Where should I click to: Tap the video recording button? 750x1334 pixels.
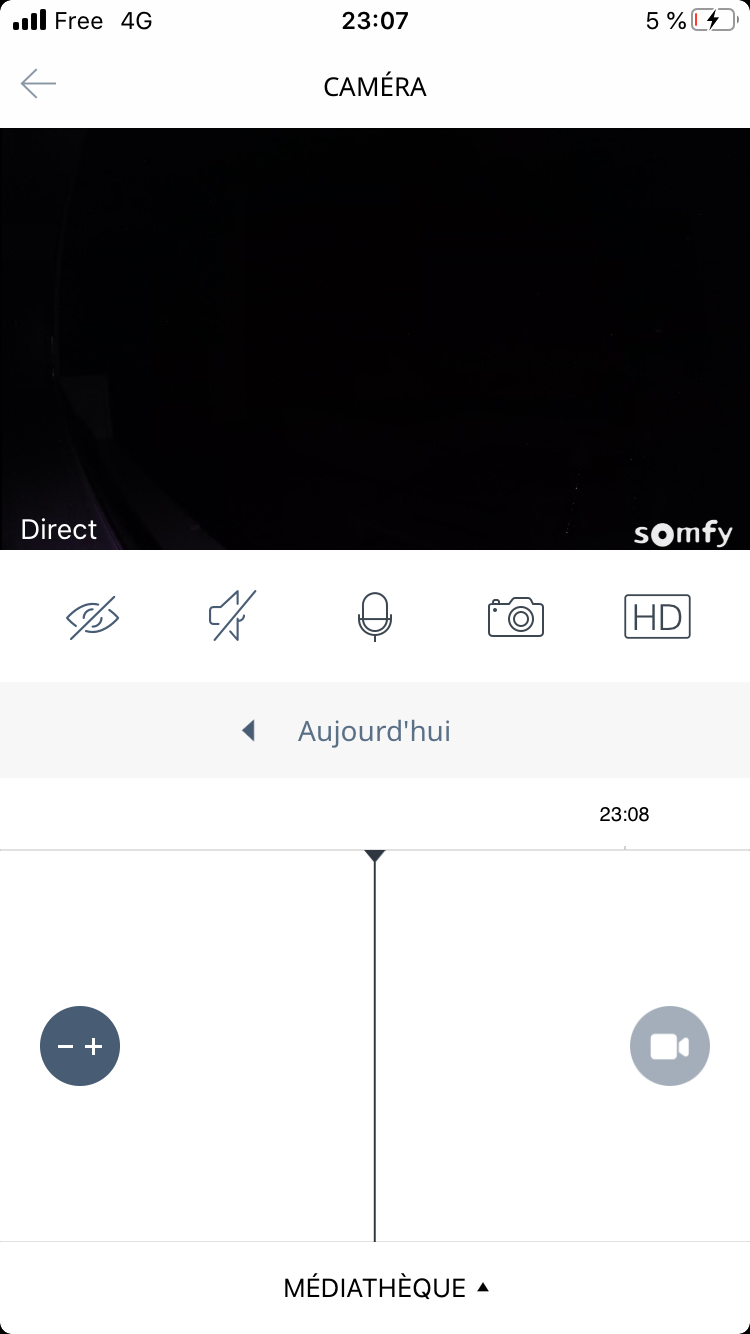point(669,1046)
